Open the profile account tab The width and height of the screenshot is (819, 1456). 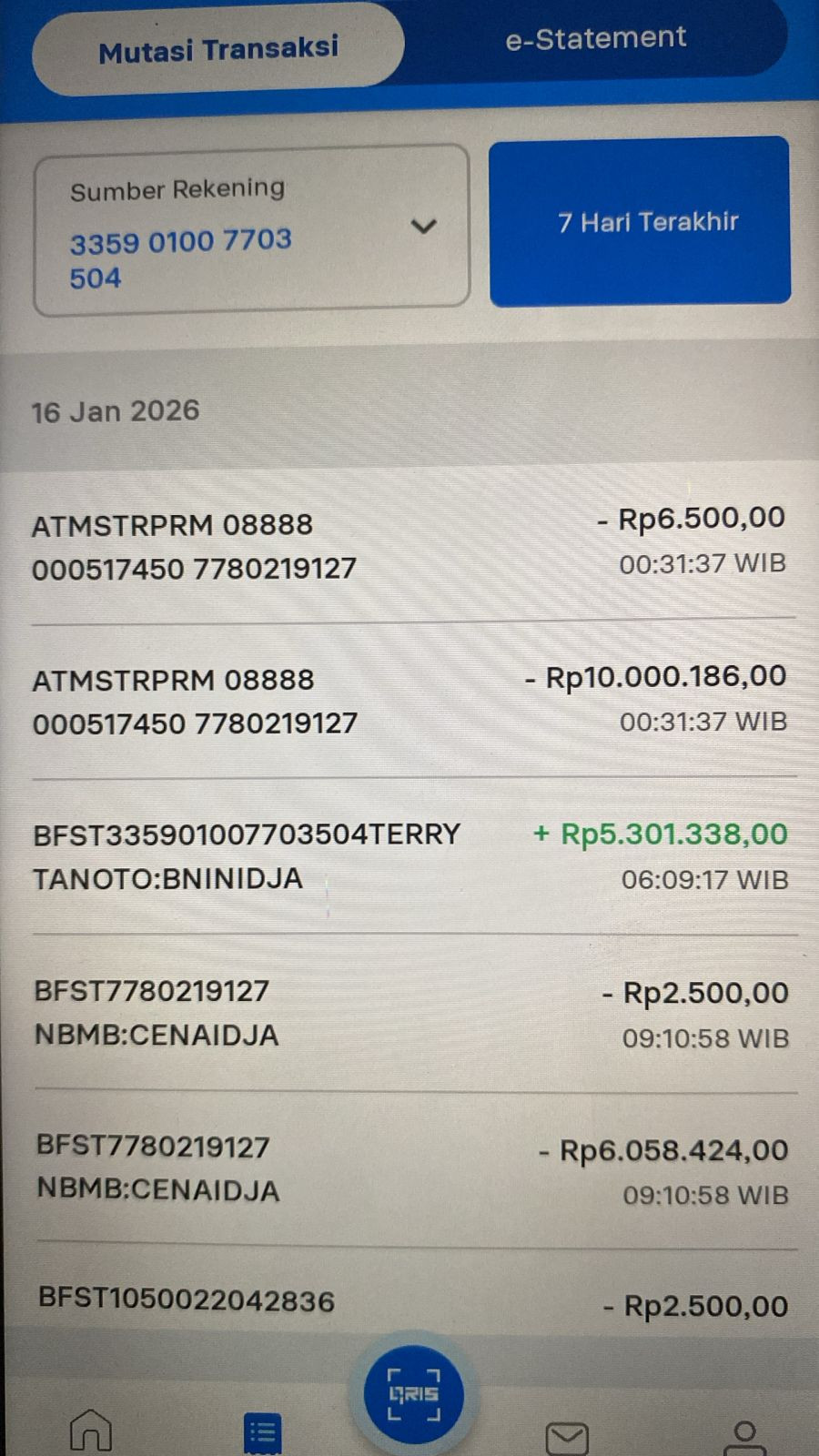[744, 1436]
